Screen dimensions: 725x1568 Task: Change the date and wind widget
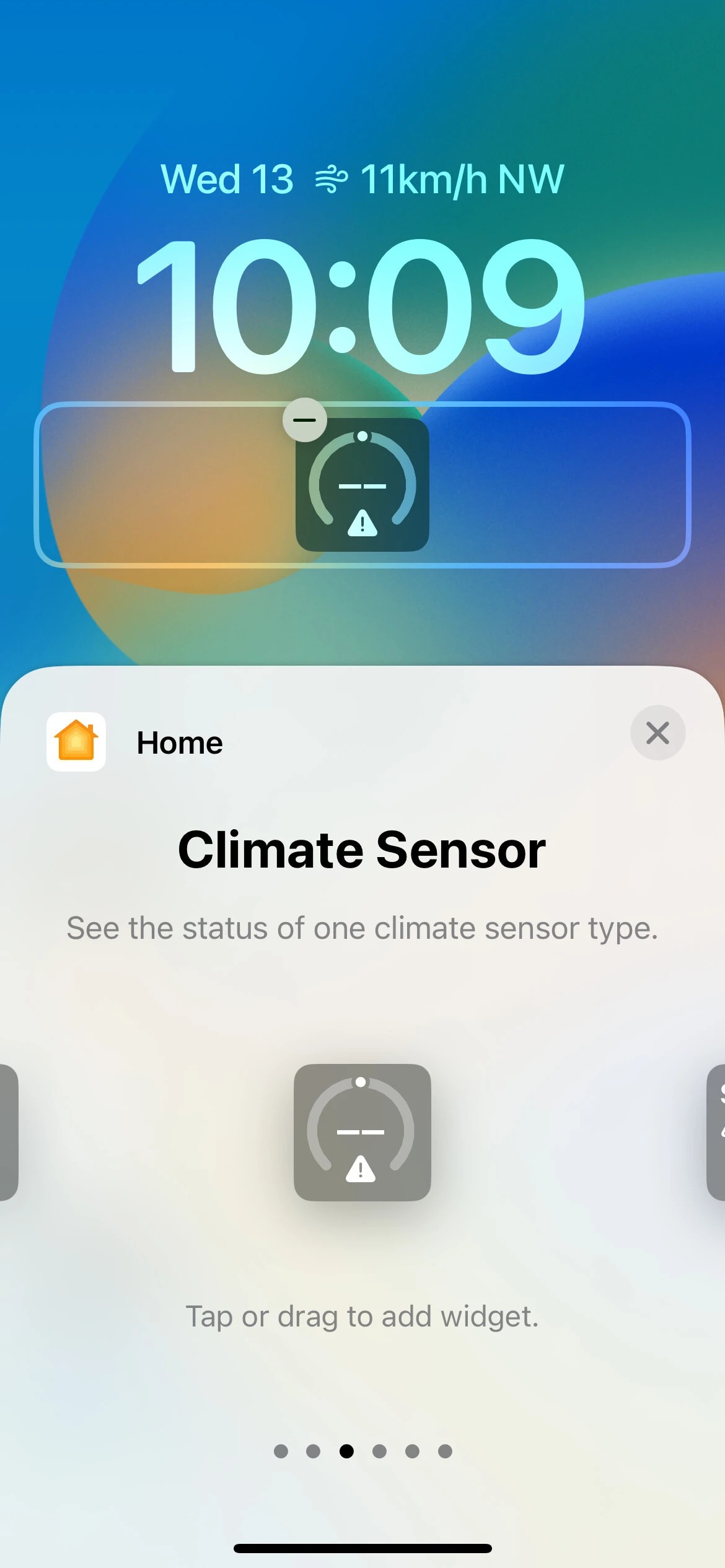[x=362, y=180]
